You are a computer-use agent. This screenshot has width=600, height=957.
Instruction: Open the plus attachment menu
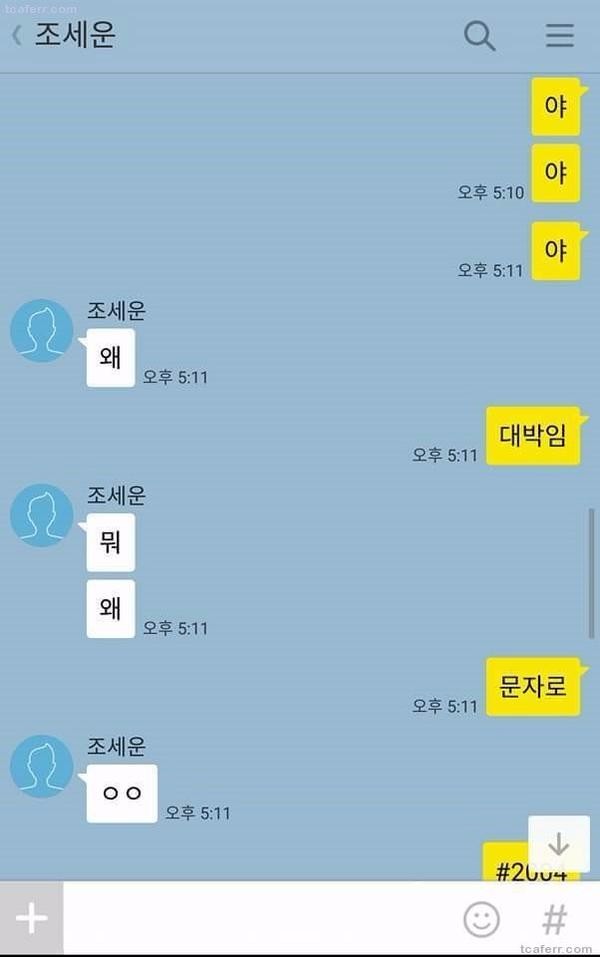pos(32,918)
